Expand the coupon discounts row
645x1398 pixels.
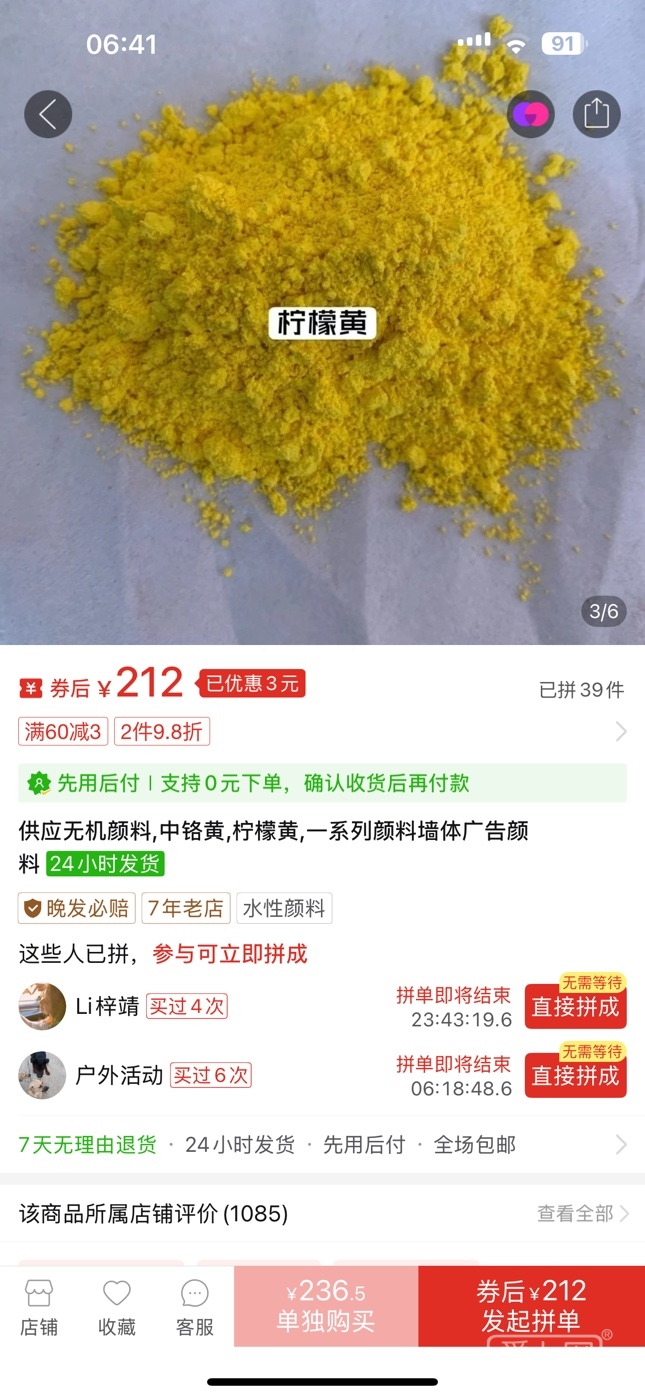[620, 732]
